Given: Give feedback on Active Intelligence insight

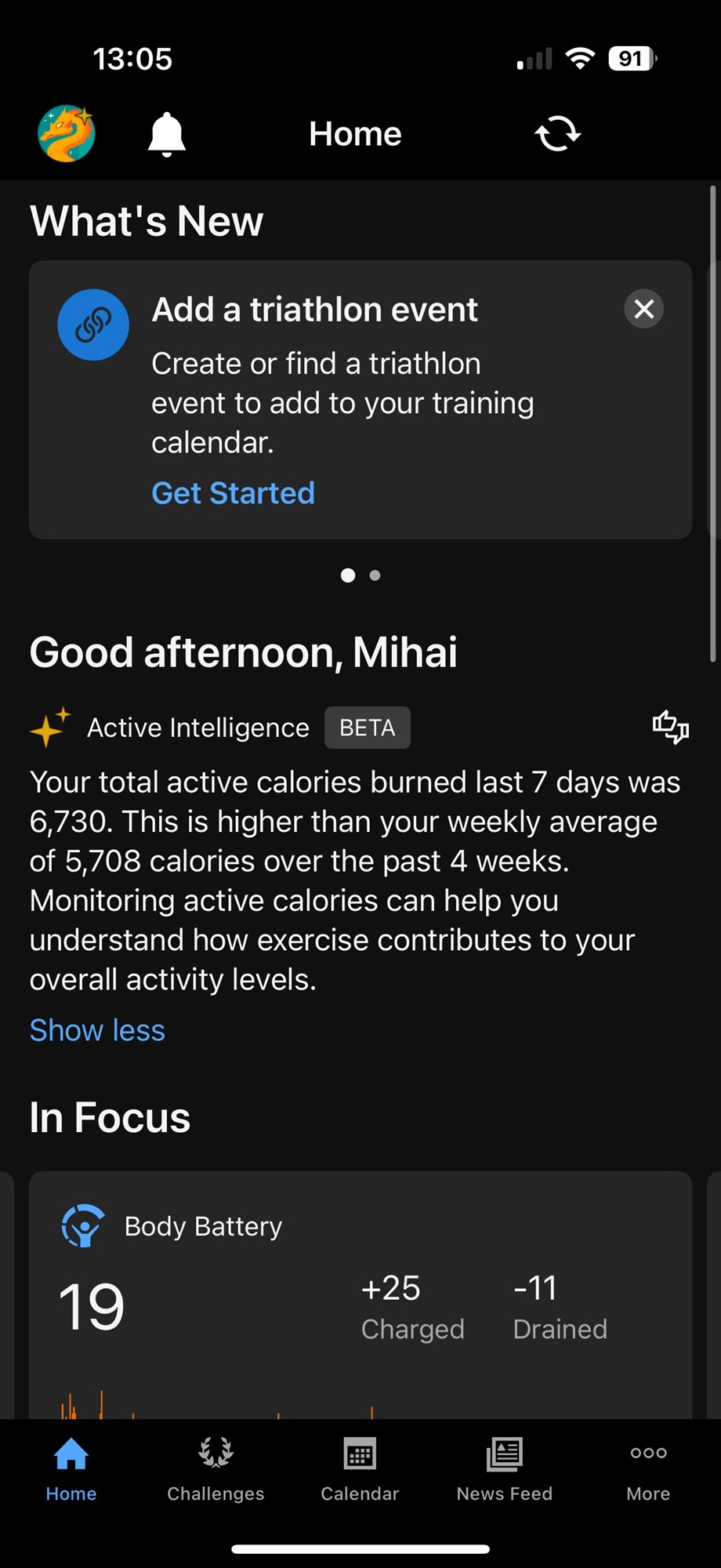Looking at the screenshot, I should click(x=671, y=727).
